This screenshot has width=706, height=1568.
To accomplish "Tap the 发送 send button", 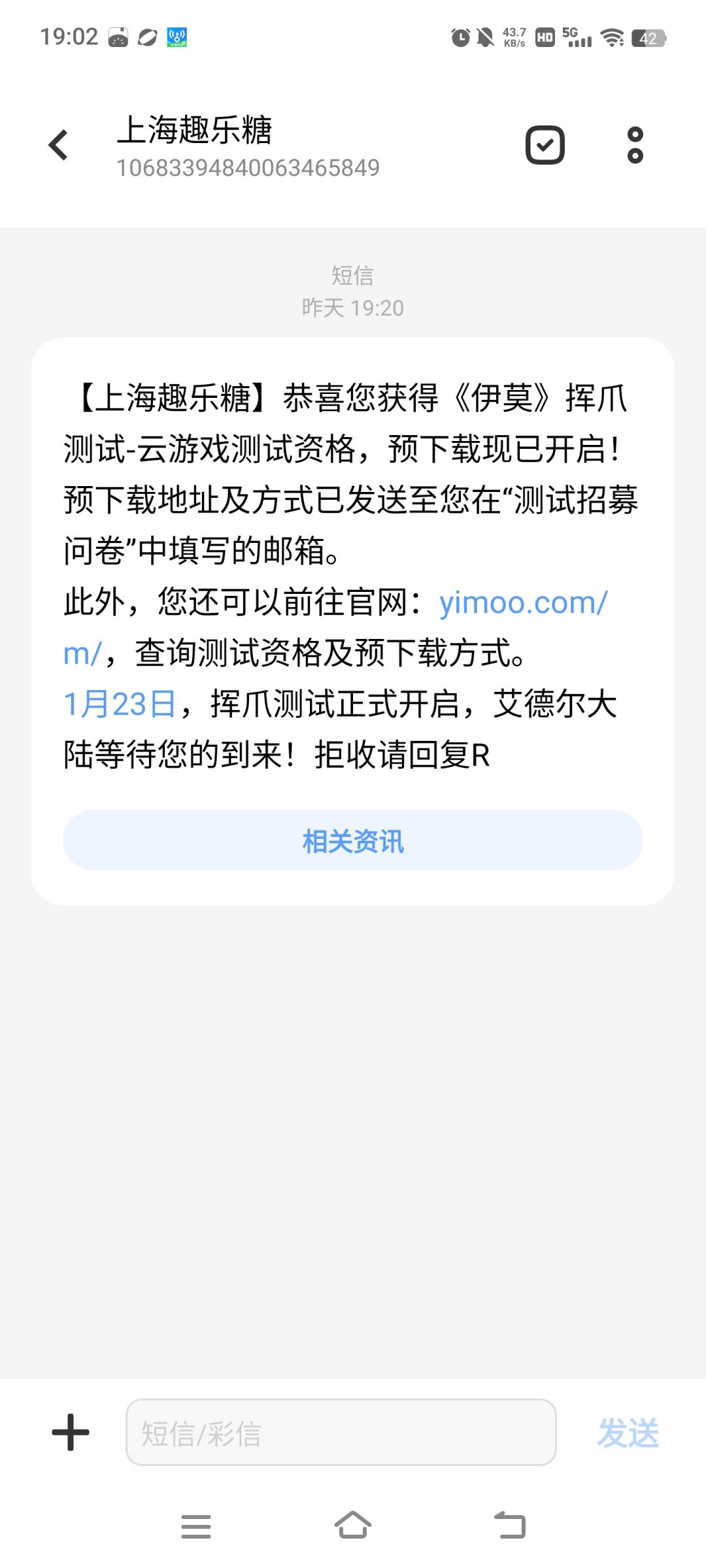I will [628, 1433].
